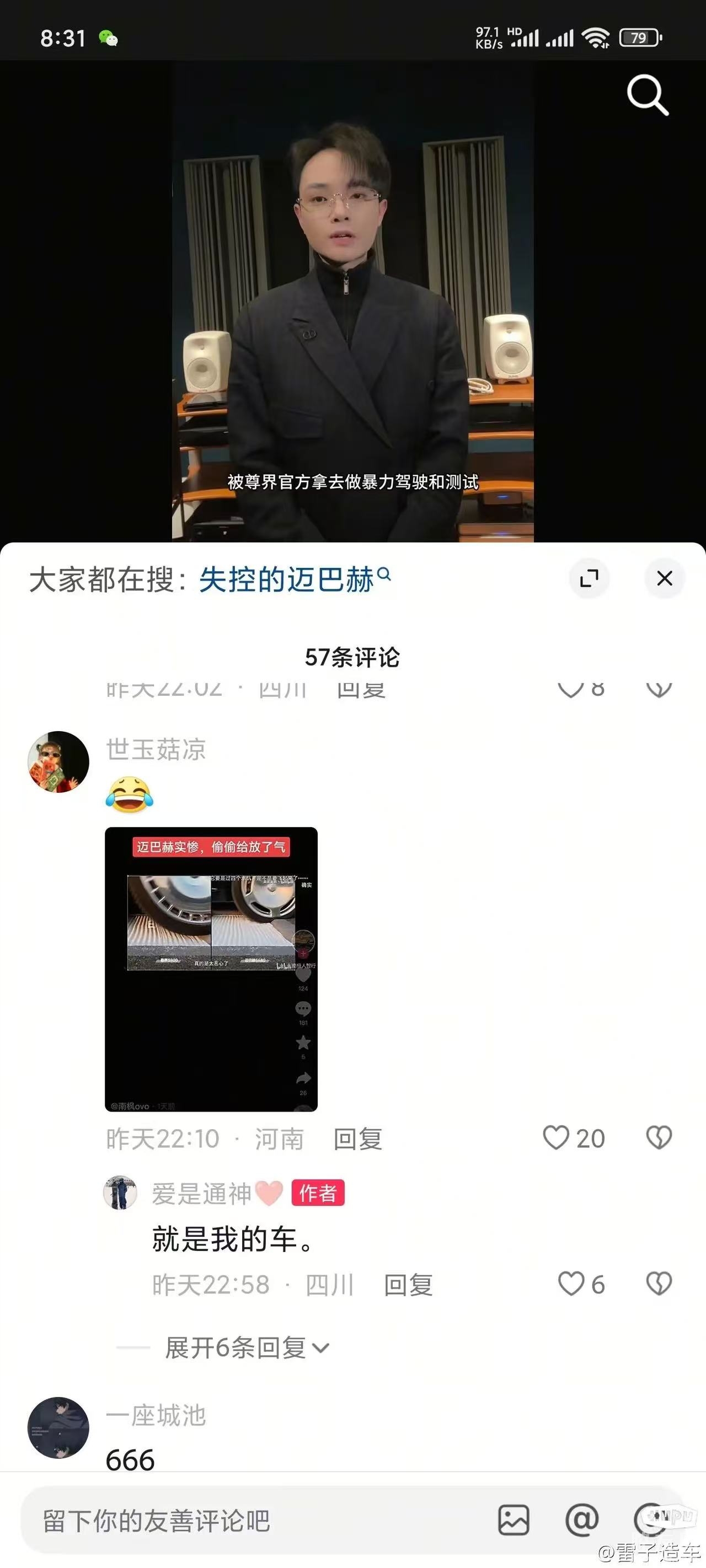The height and width of the screenshot is (1568, 706).
Task: Like the author's reply 就是我的车。
Action: click(571, 1284)
